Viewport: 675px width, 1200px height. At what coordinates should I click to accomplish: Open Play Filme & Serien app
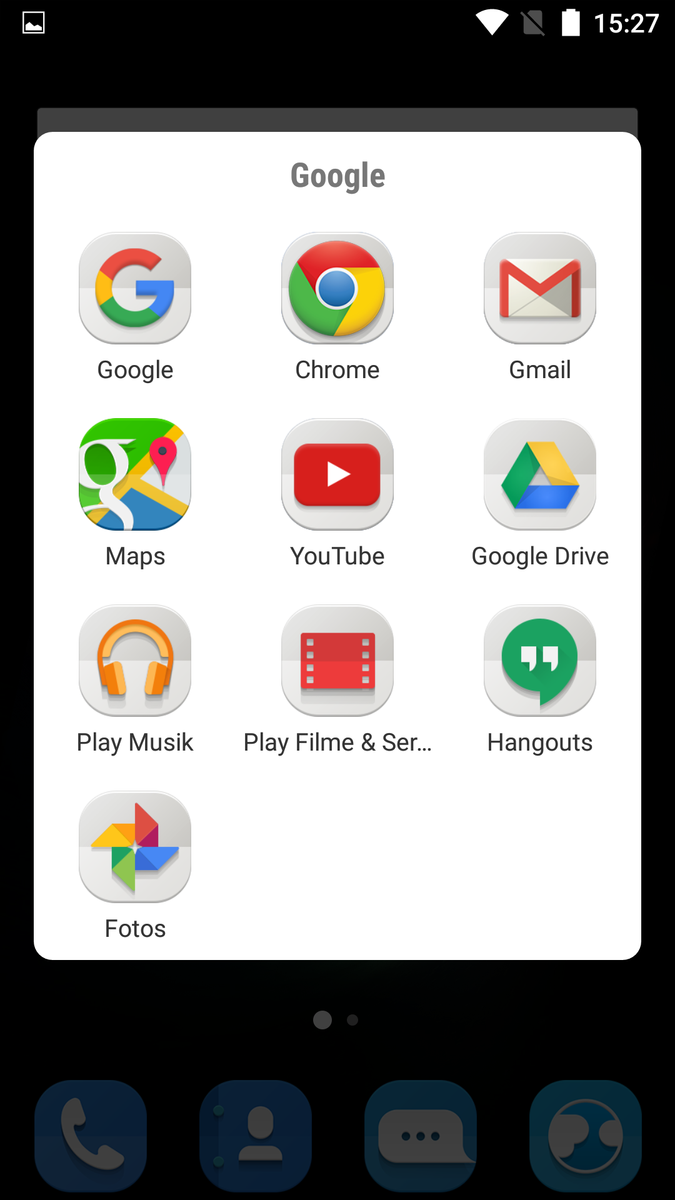[337, 661]
